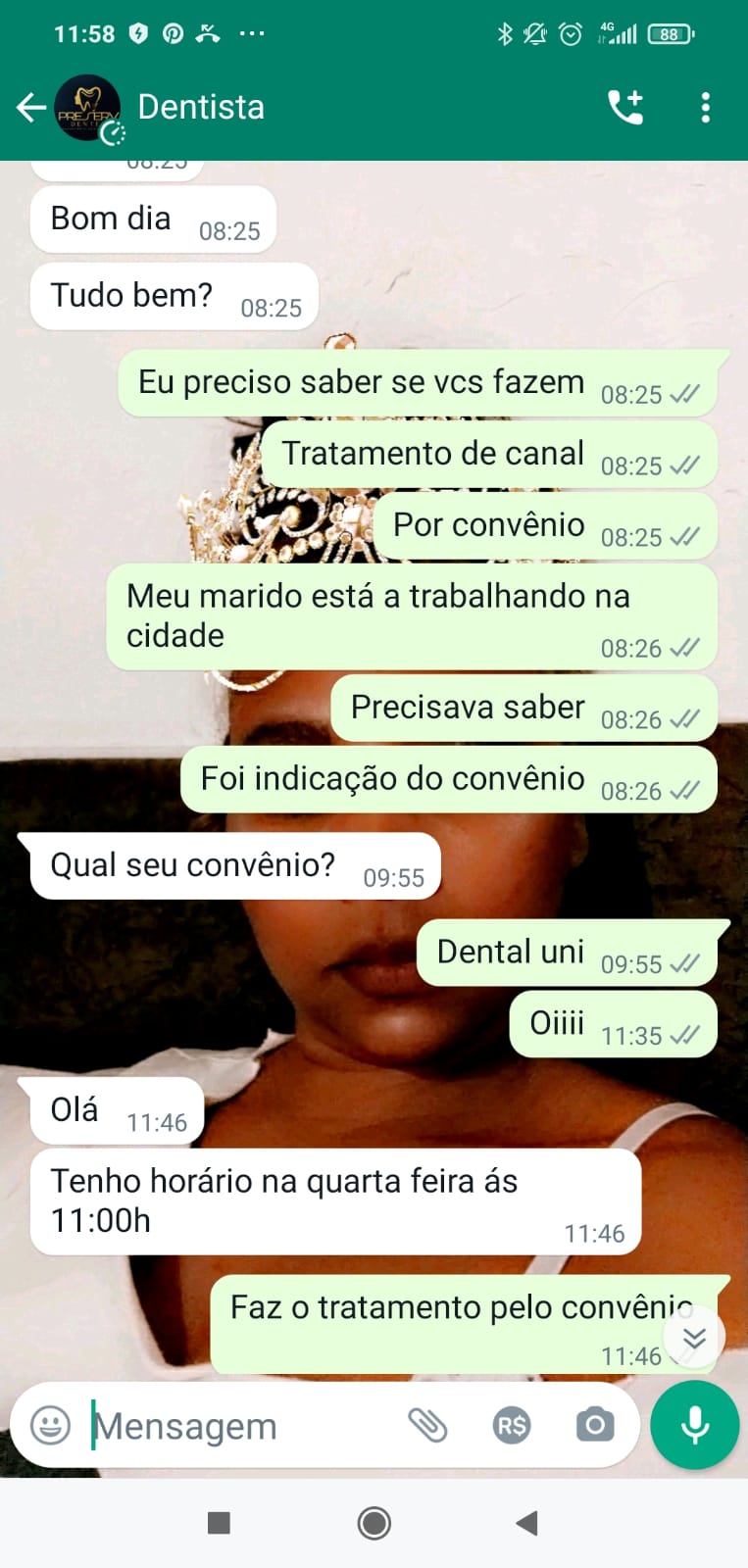This screenshot has width=748, height=1568.
Task: Open the emoji picker
Action: [50, 1425]
